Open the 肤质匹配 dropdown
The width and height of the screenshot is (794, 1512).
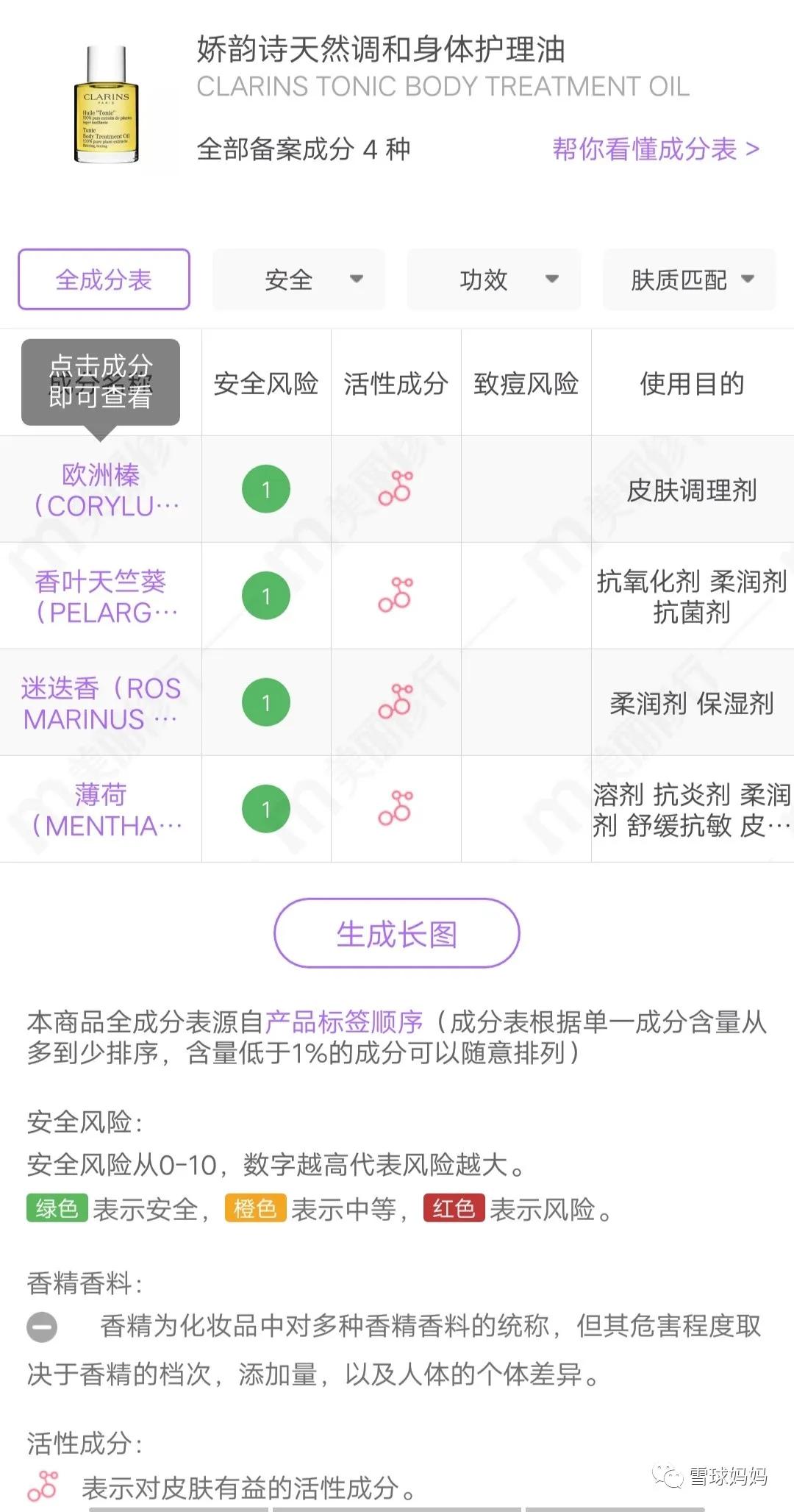[x=687, y=279]
